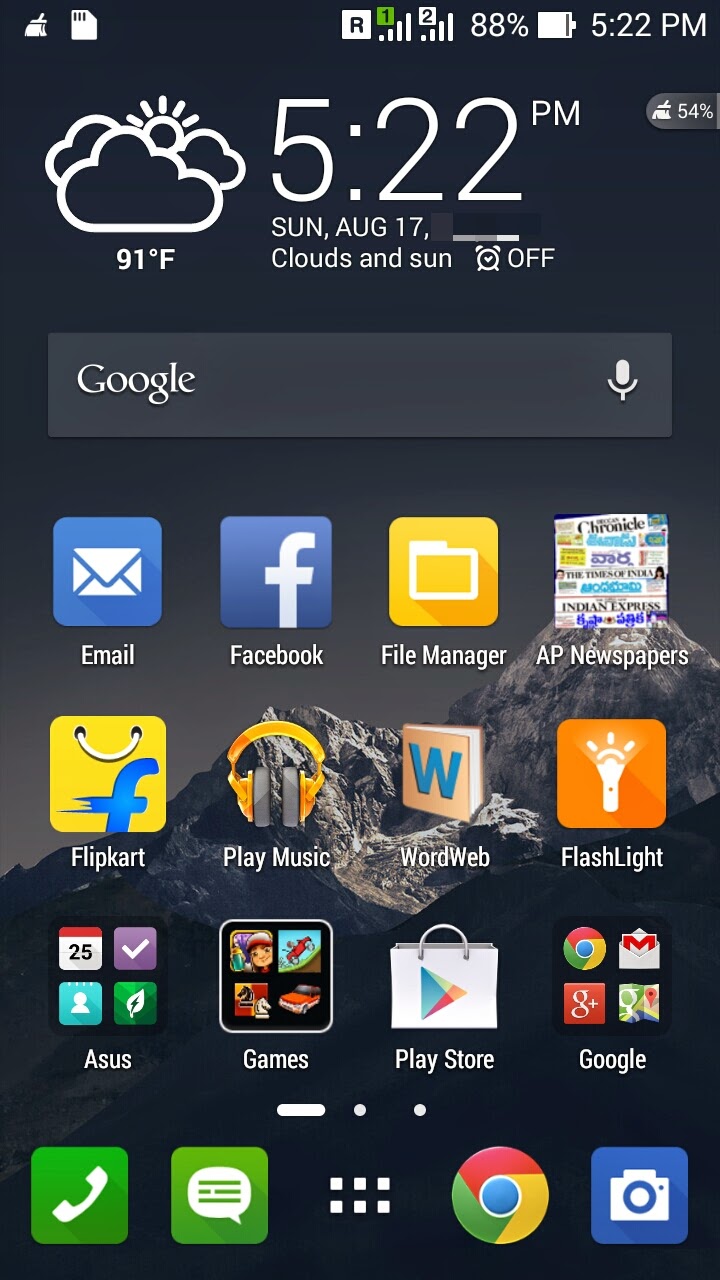Launch Facebook from the home screen

pos(276,572)
